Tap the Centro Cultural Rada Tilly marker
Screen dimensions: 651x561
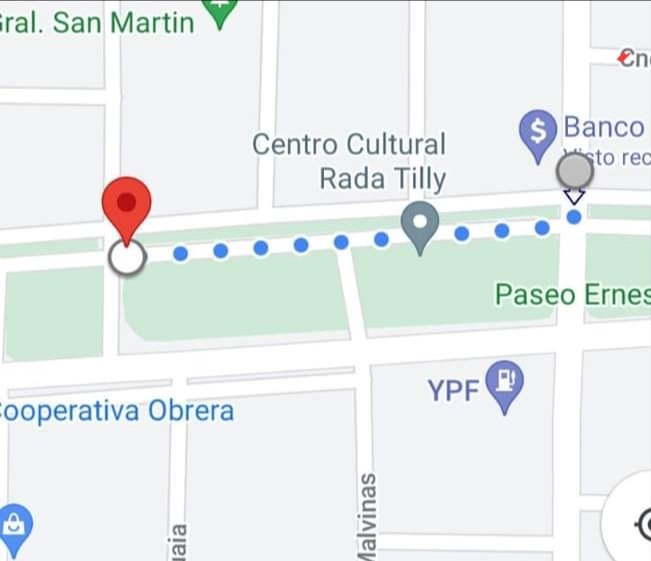point(420,225)
